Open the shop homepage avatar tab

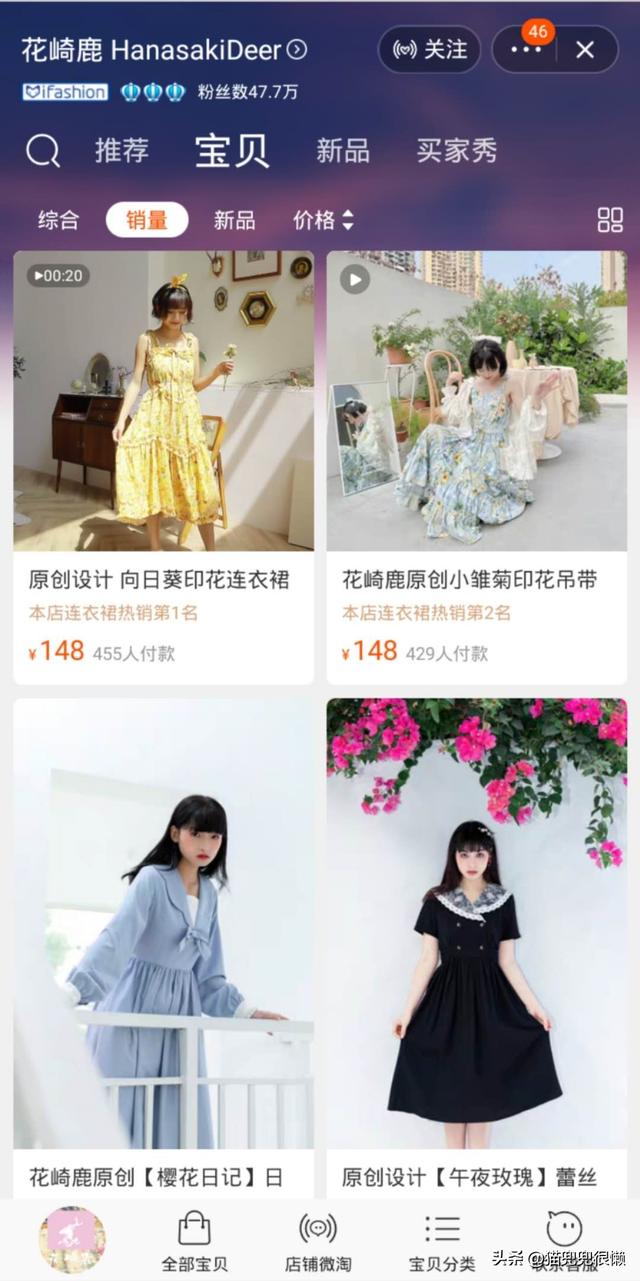click(x=72, y=1239)
